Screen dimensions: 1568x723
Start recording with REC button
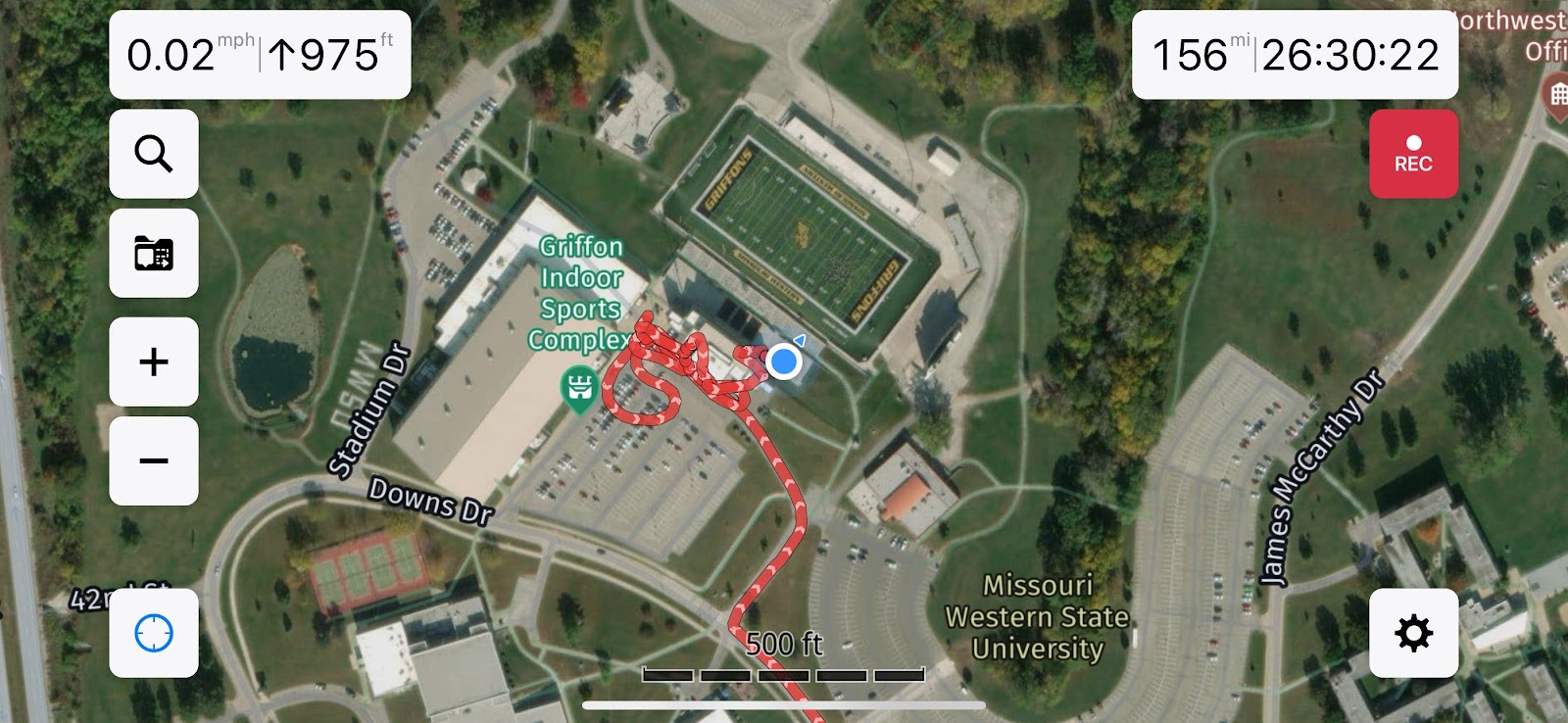coord(1413,154)
